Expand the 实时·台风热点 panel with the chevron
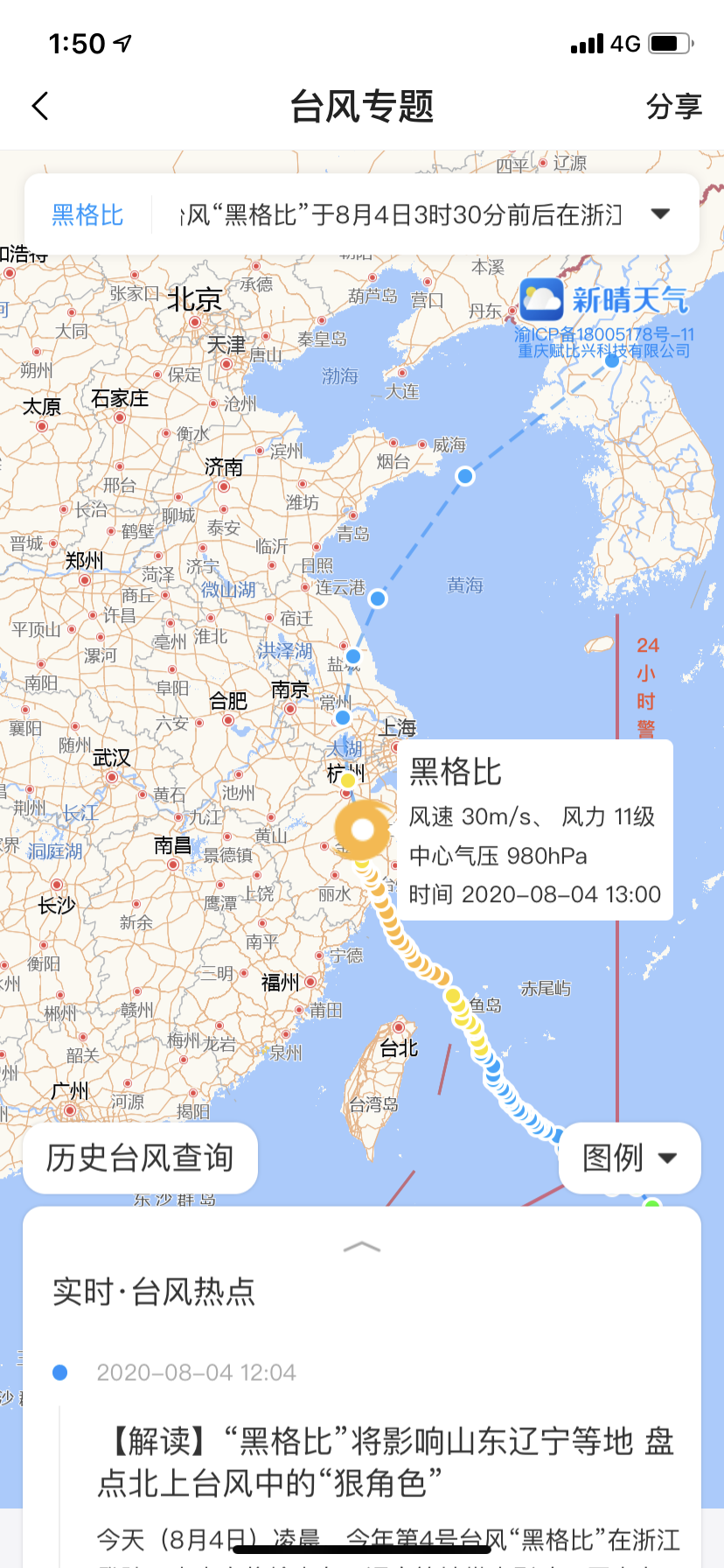The width and height of the screenshot is (724, 1568). click(x=362, y=1247)
